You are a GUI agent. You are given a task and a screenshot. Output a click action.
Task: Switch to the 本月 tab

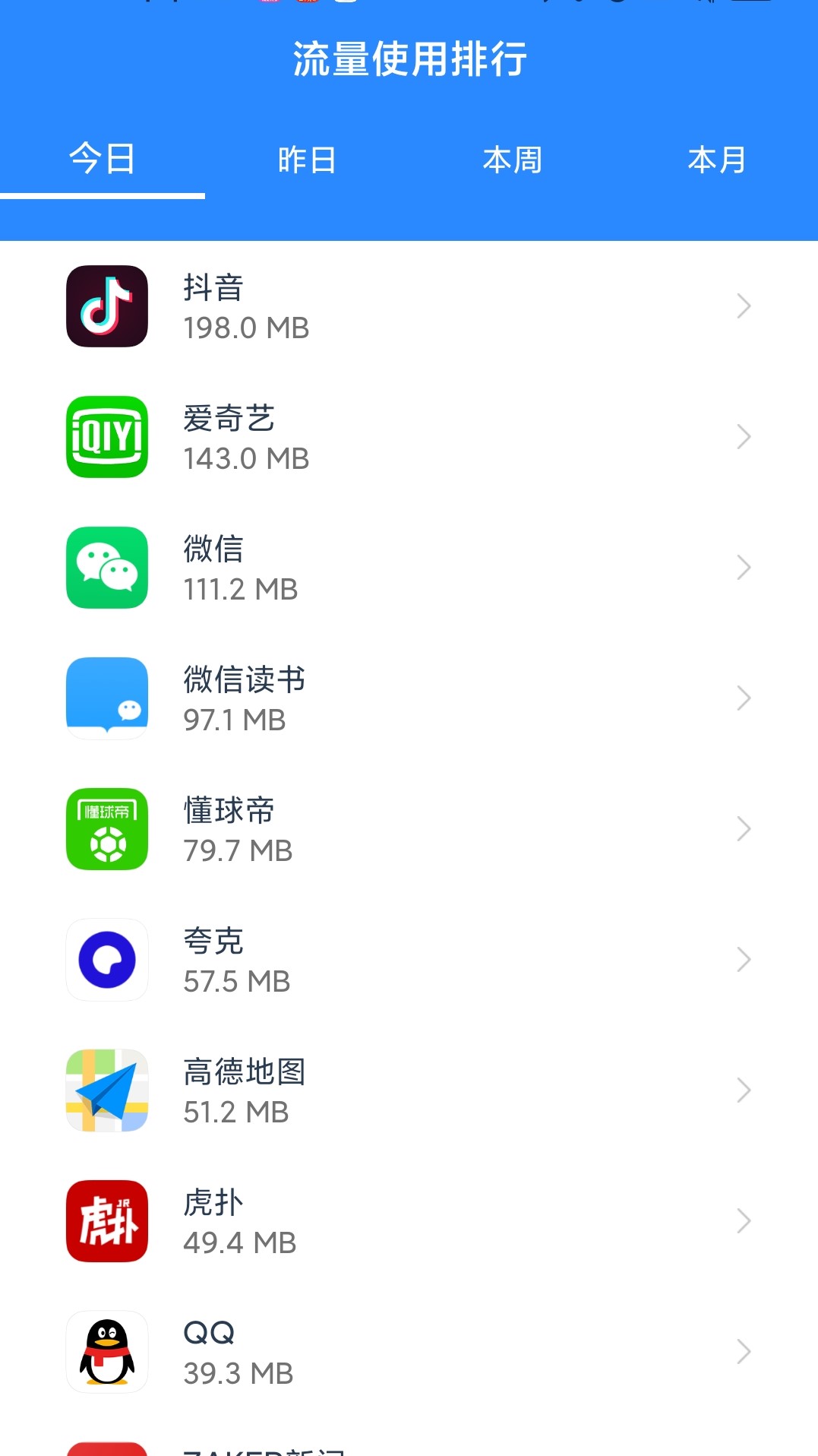click(x=716, y=158)
